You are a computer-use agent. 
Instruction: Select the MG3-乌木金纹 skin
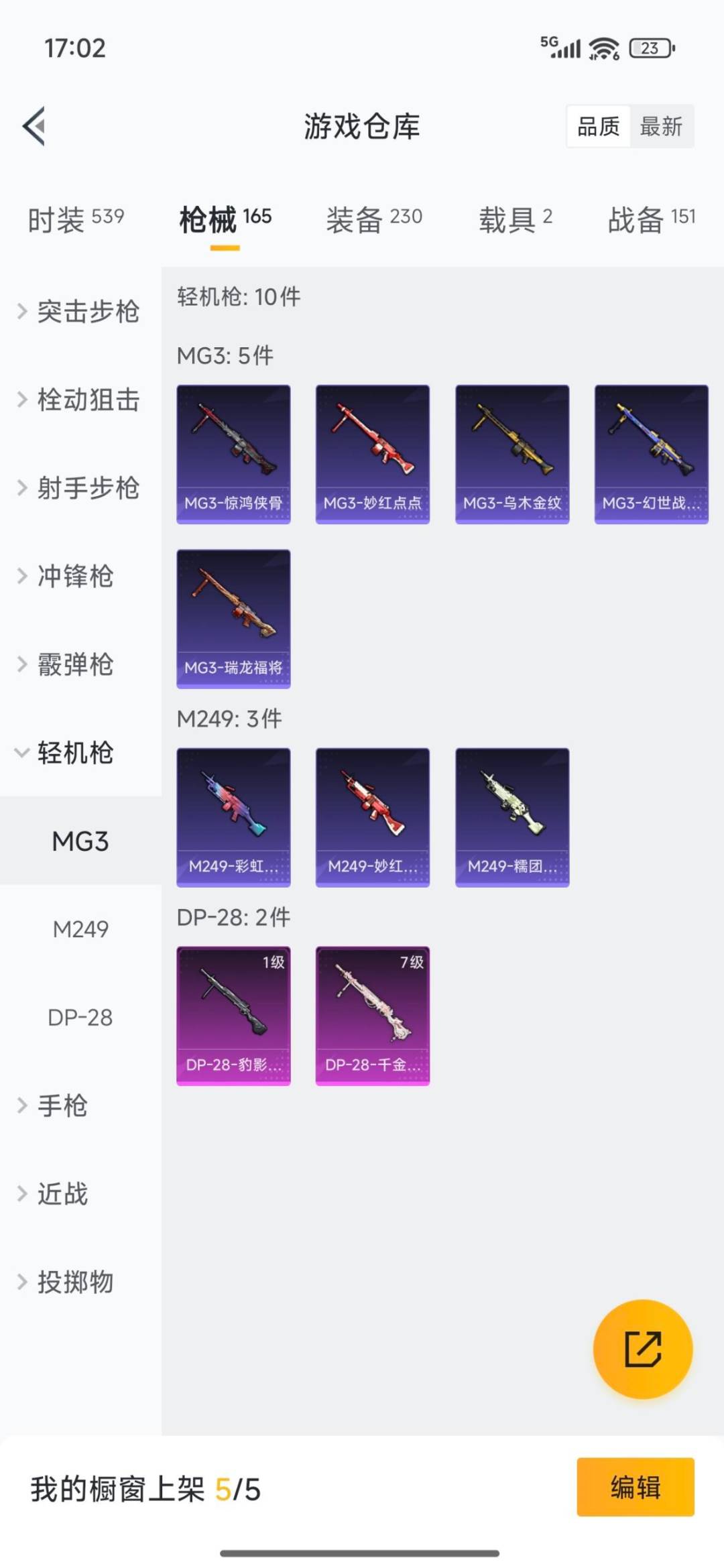tap(511, 453)
